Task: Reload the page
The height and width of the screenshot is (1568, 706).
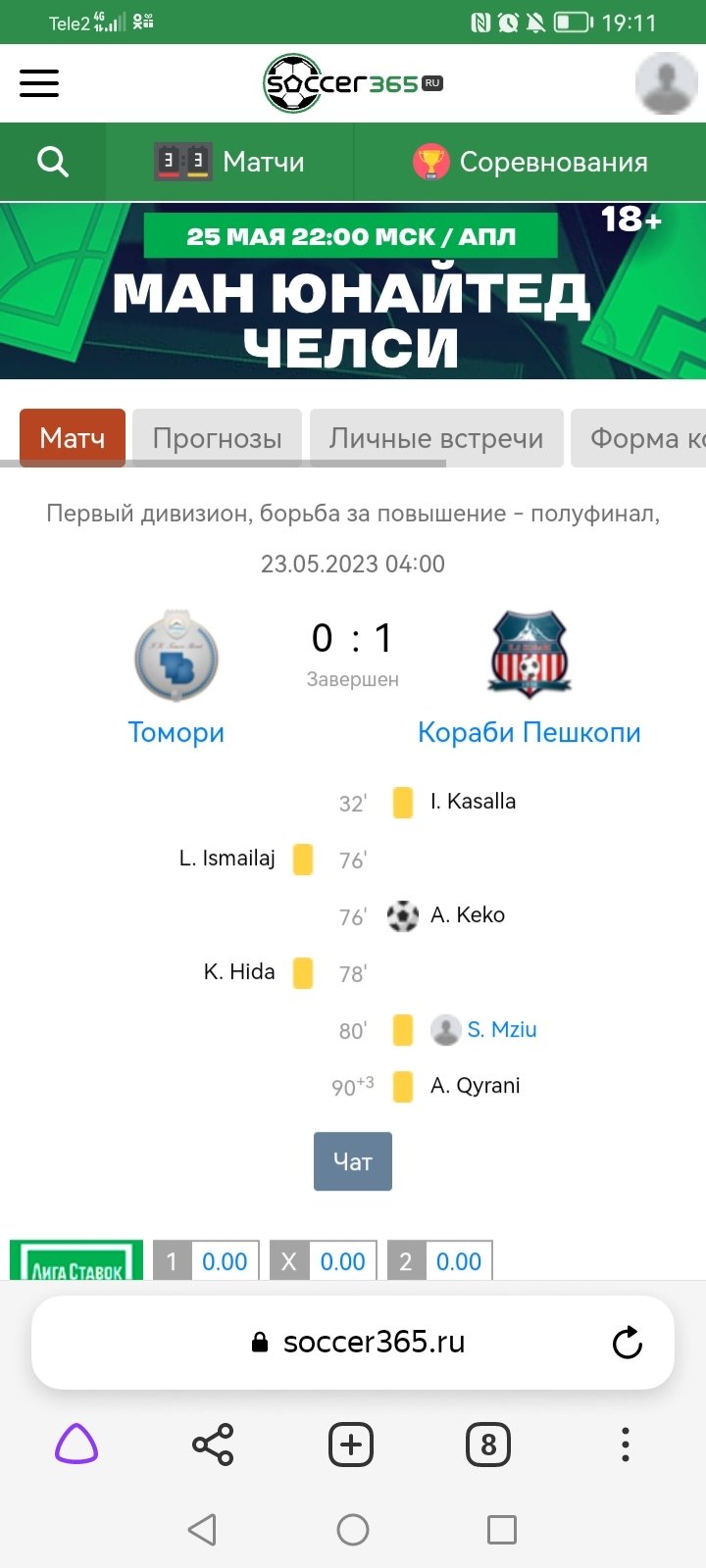Action: point(627,1342)
